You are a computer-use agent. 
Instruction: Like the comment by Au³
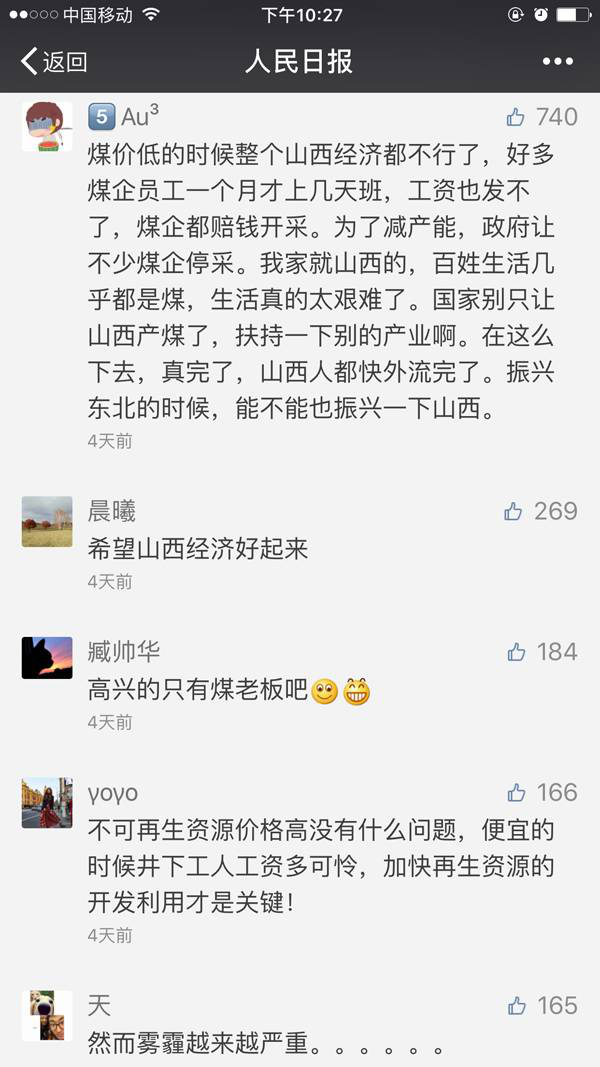click(x=516, y=117)
